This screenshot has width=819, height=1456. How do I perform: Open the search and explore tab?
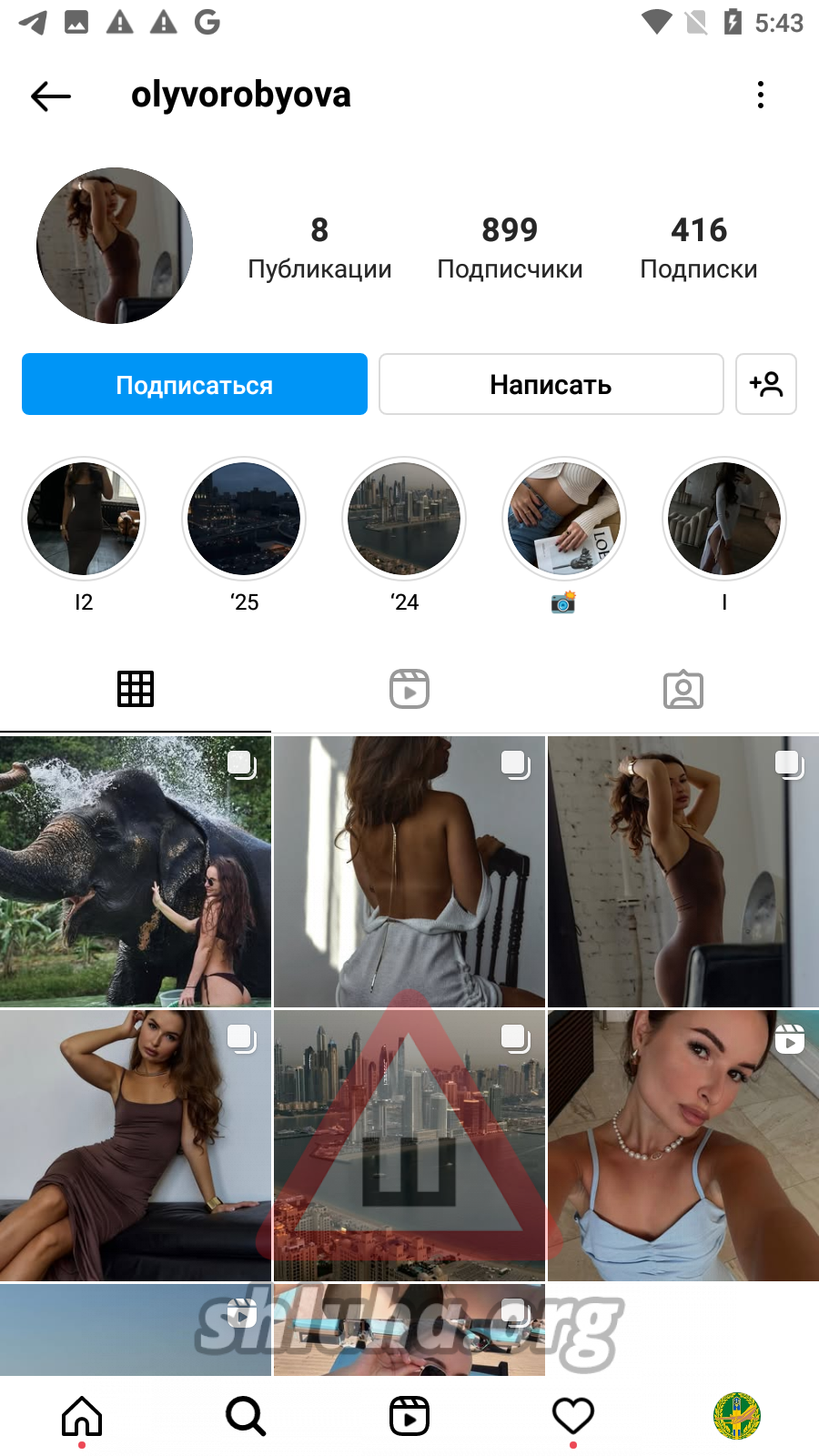click(x=246, y=1416)
